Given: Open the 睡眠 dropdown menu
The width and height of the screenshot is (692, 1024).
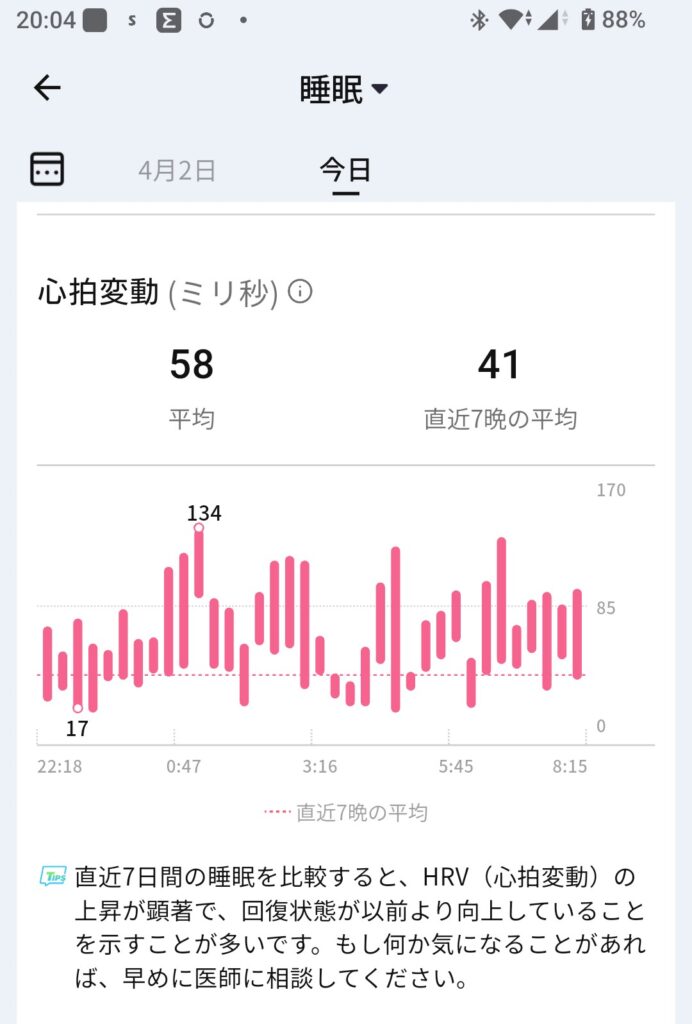Looking at the screenshot, I should coord(344,89).
